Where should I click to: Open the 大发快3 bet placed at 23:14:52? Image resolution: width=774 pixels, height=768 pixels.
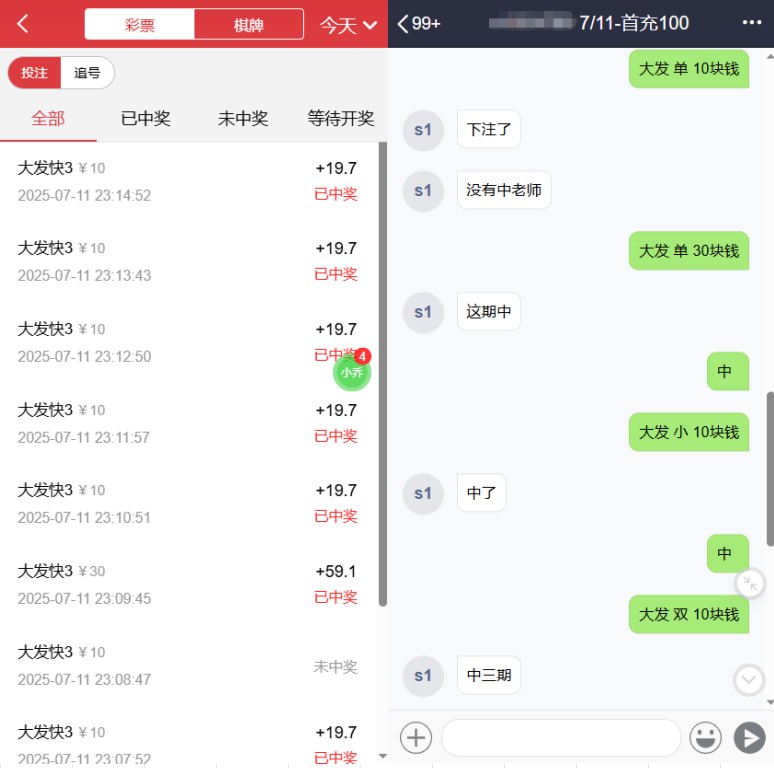[187, 181]
